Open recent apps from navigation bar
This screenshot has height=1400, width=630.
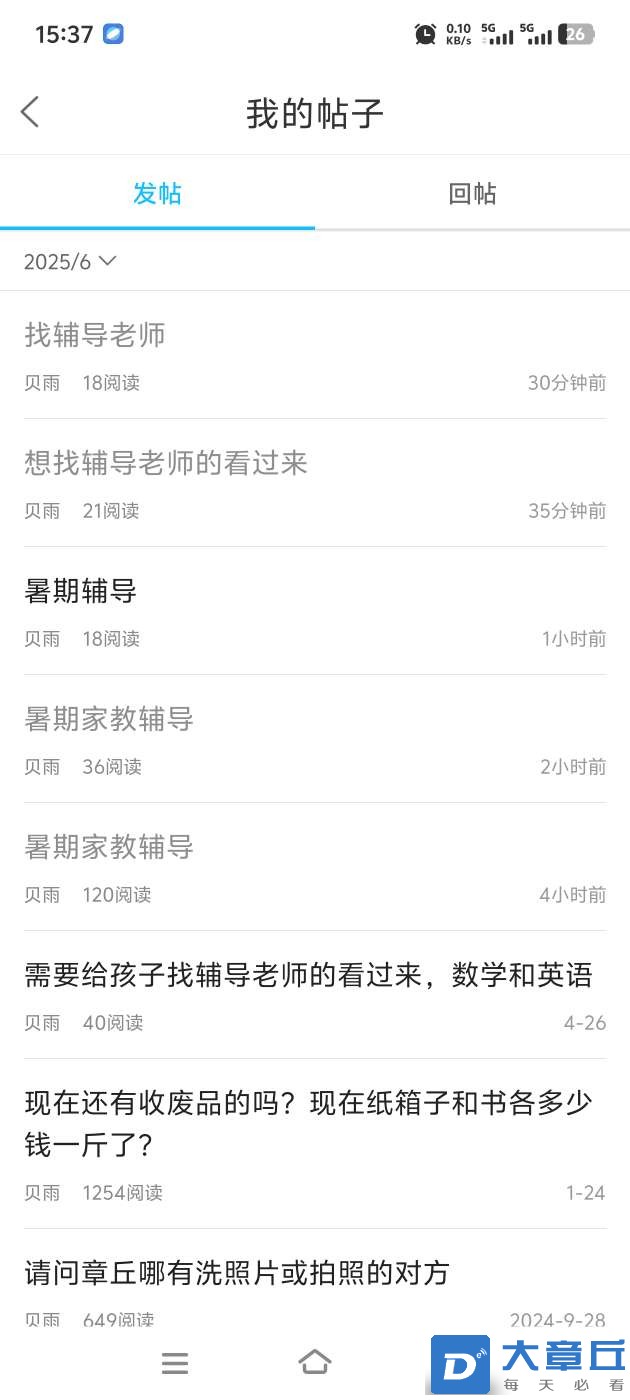[x=175, y=1362]
